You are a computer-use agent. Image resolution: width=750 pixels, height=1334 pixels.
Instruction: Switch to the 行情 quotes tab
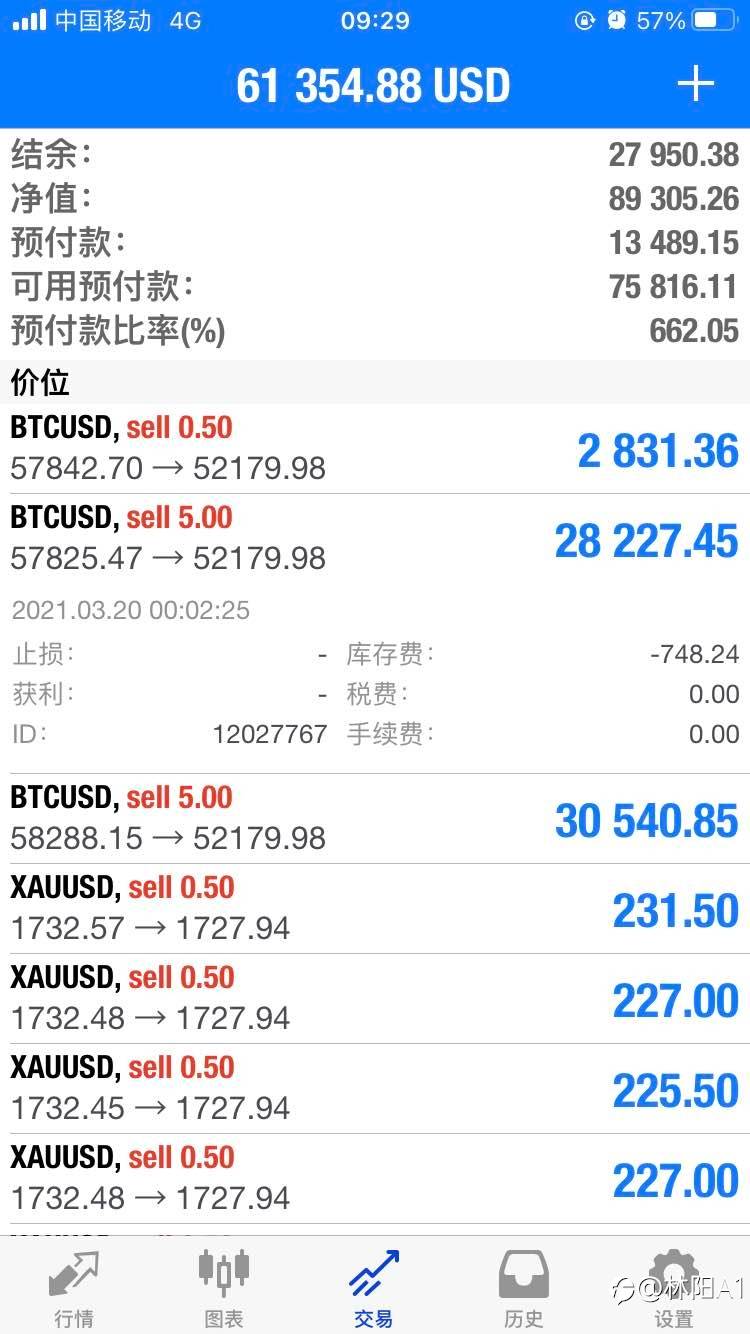(x=74, y=1287)
